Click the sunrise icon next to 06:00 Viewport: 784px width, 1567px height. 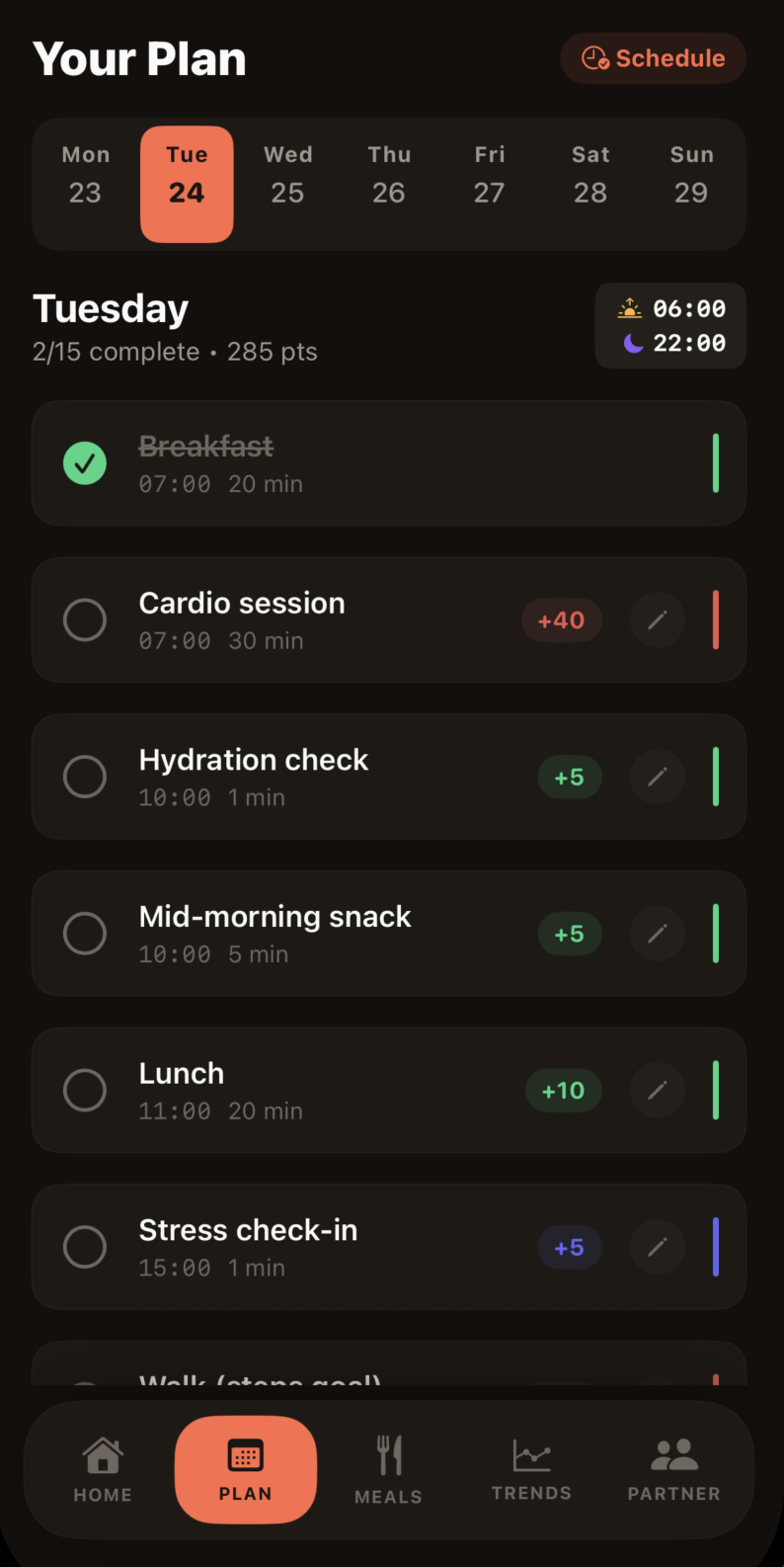tap(630, 307)
